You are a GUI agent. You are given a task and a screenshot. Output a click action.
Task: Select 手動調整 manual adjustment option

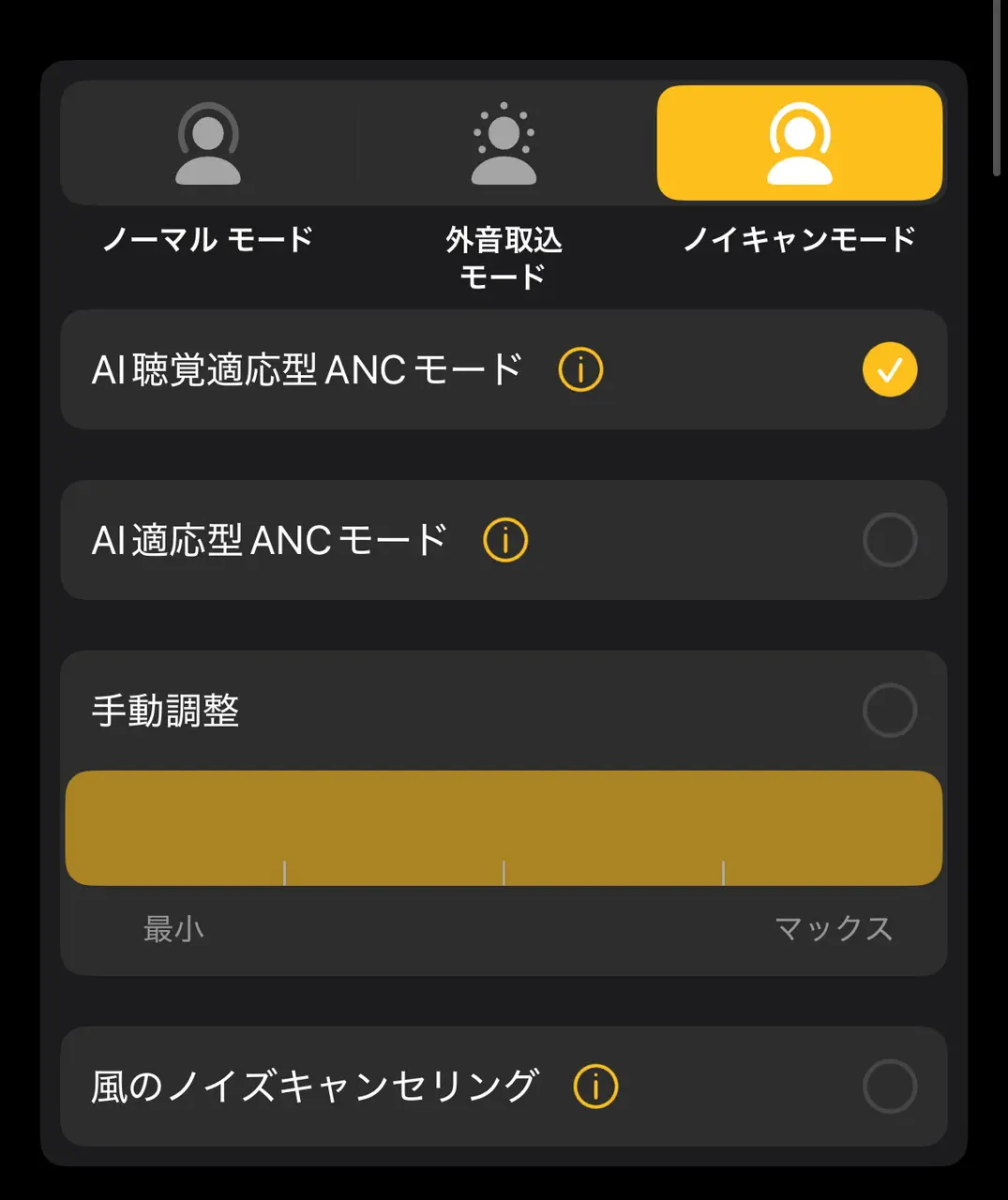(889, 710)
